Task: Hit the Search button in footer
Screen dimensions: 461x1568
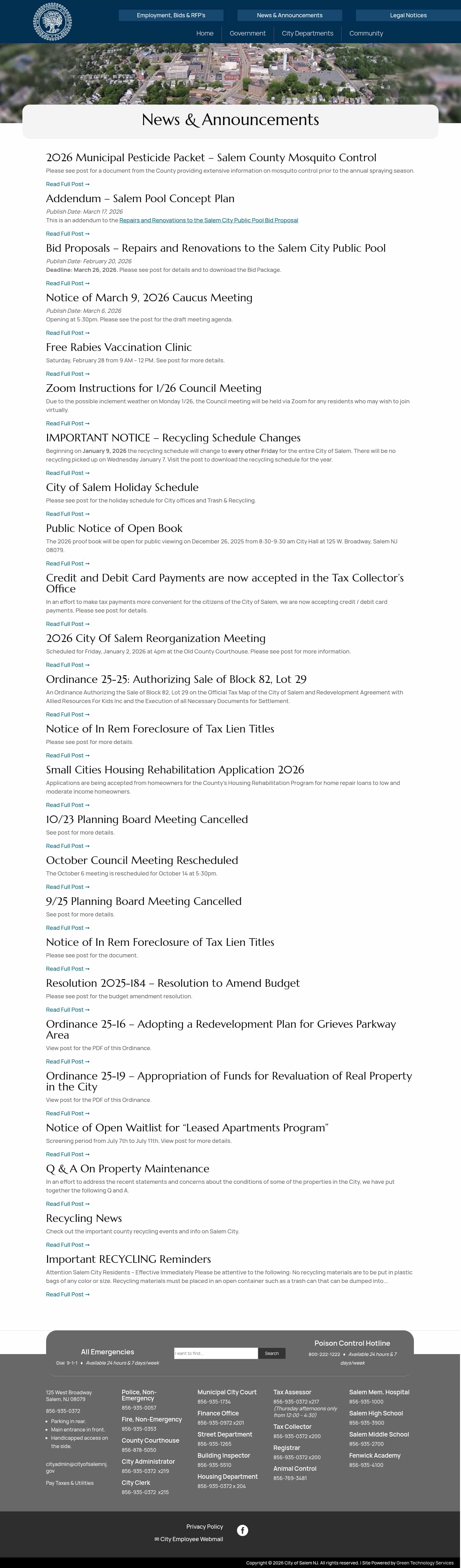Action: tap(271, 1353)
